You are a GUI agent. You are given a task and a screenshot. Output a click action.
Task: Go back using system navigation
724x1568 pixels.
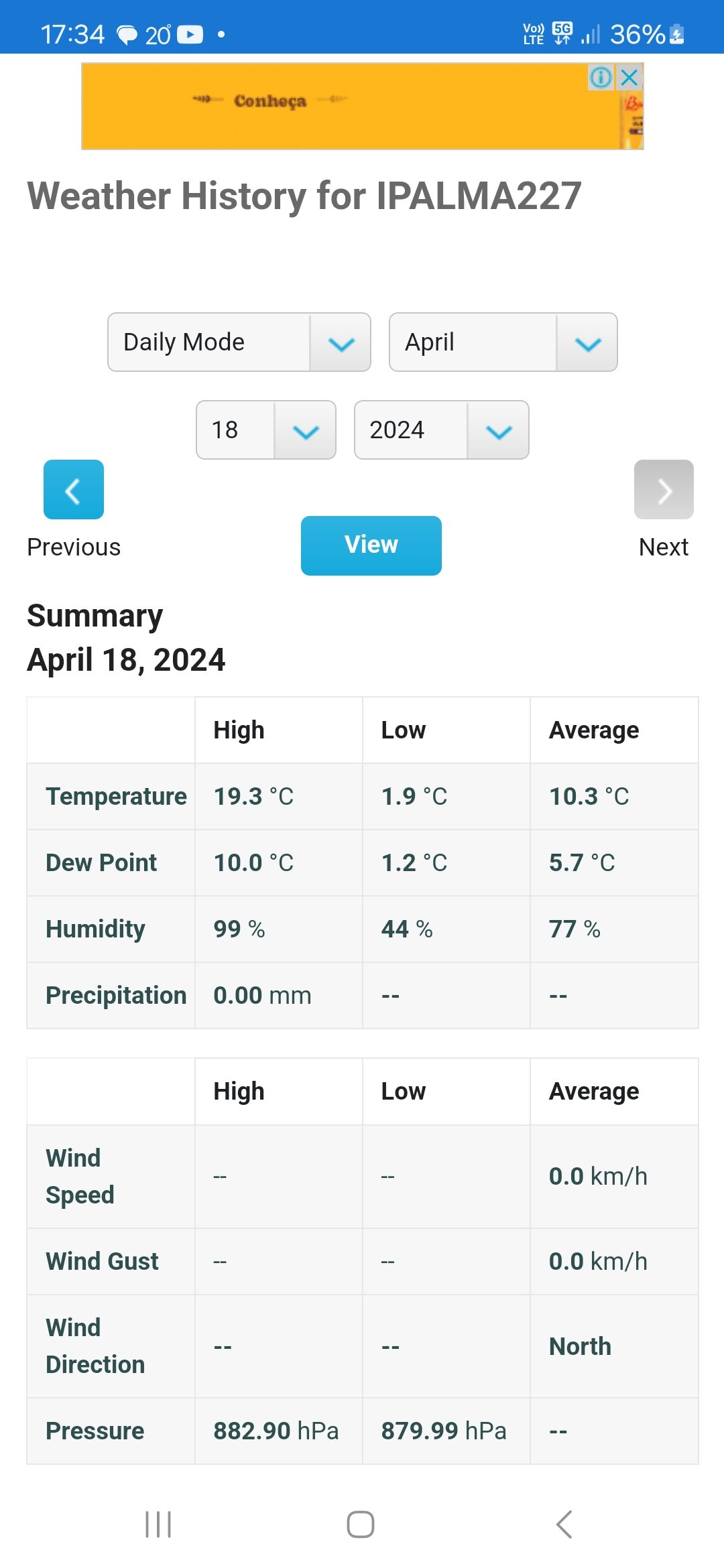click(564, 1524)
